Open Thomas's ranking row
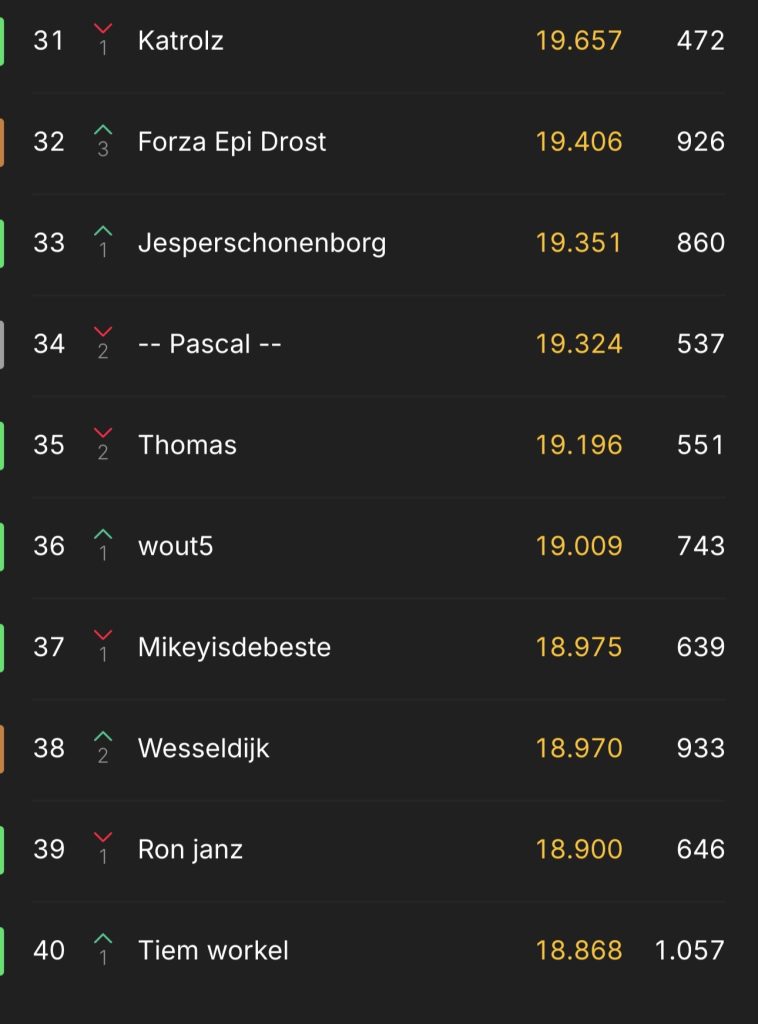 tap(188, 445)
